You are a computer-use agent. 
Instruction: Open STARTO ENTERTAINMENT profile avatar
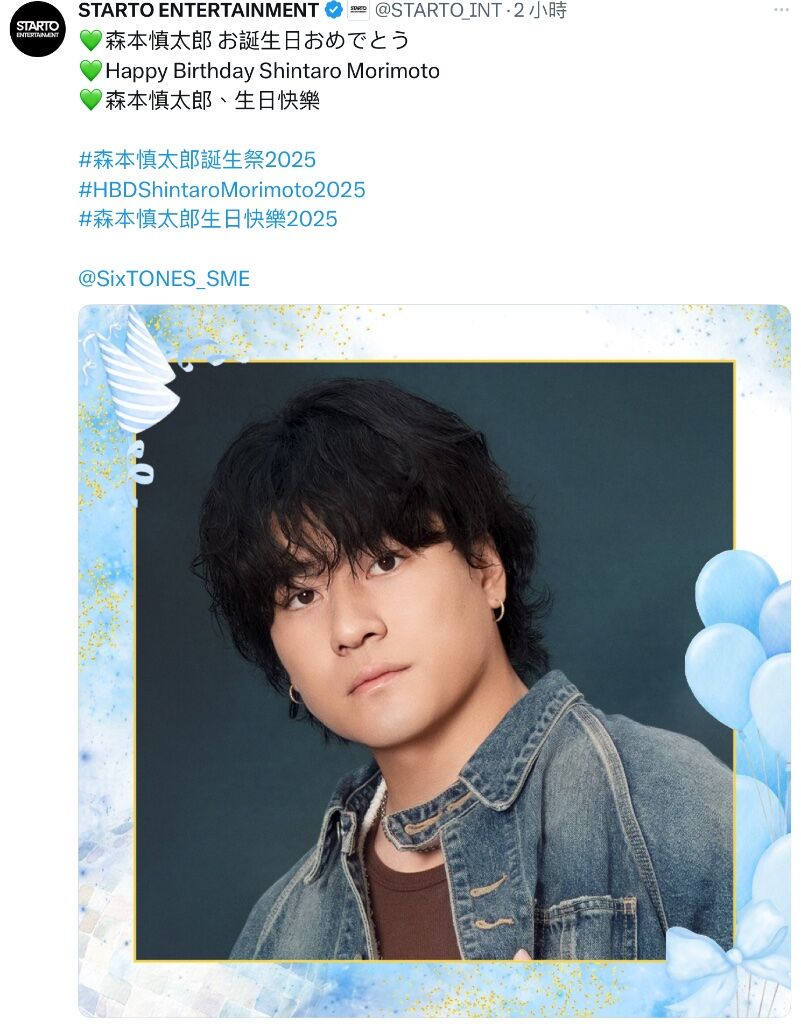pos(37,29)
